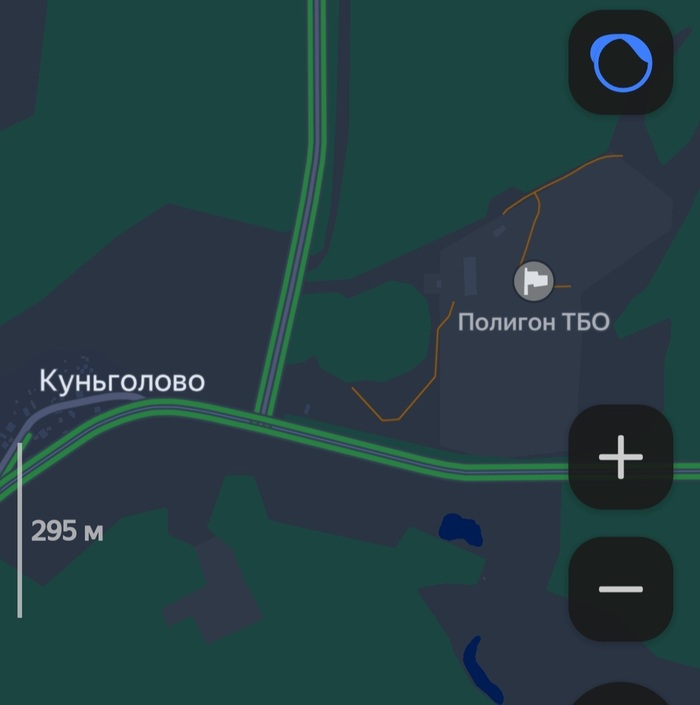Open the Полигон ТБО place marker
The width and height of the screenshot is (700, 705).
[x=534, y=281]
